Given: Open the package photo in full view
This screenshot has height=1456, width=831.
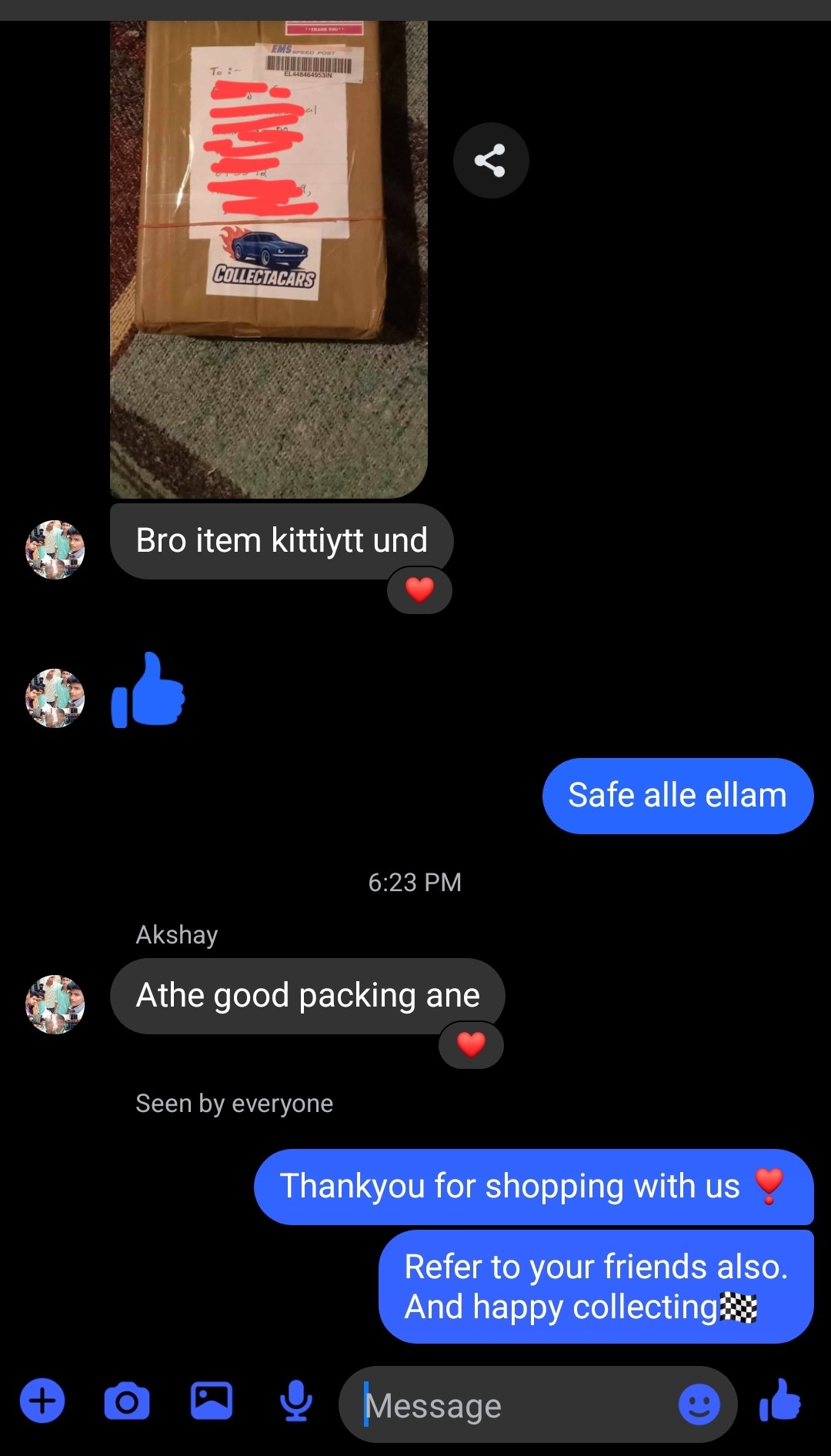Looking at the screenshot, I should (269, 259).
